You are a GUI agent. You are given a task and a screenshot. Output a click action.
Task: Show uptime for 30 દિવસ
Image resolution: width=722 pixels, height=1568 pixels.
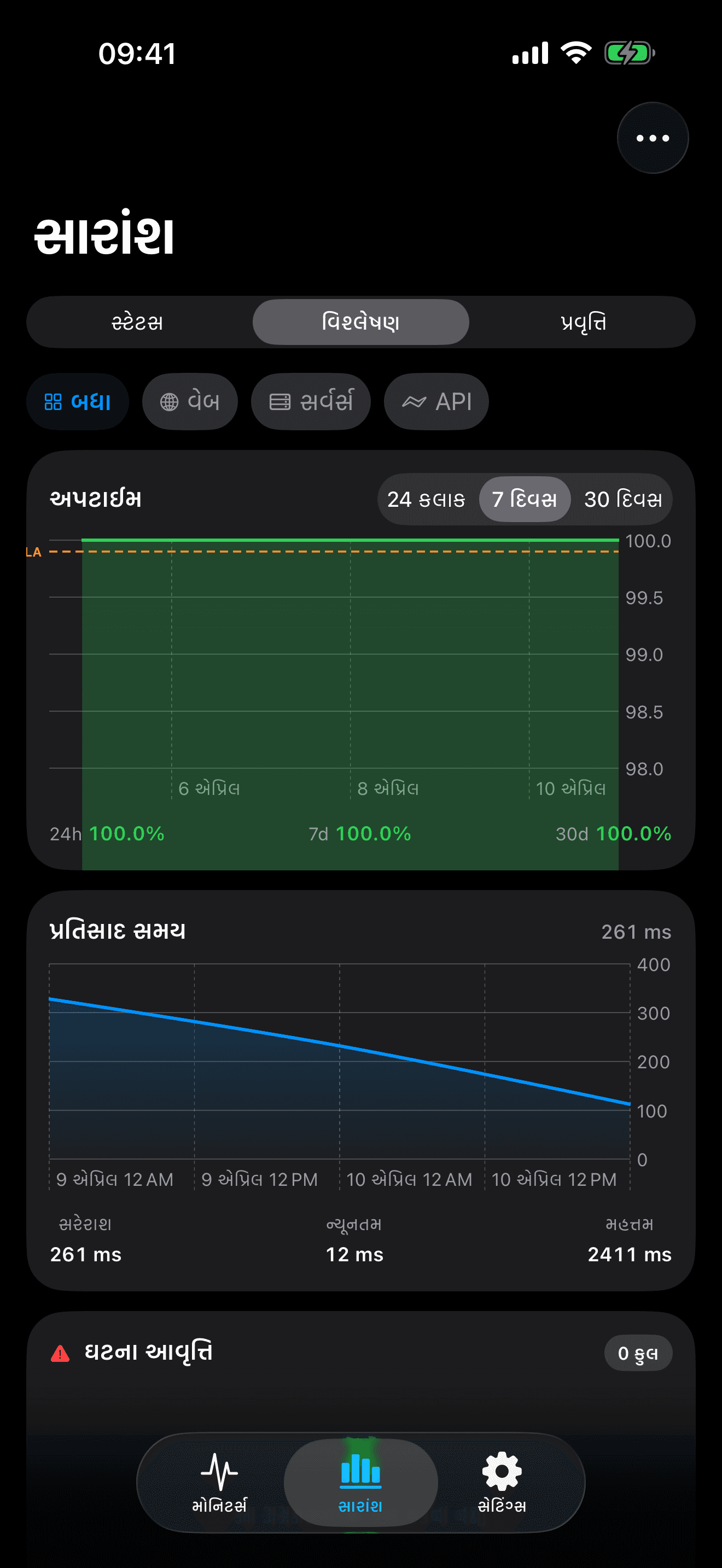[622, 500]
